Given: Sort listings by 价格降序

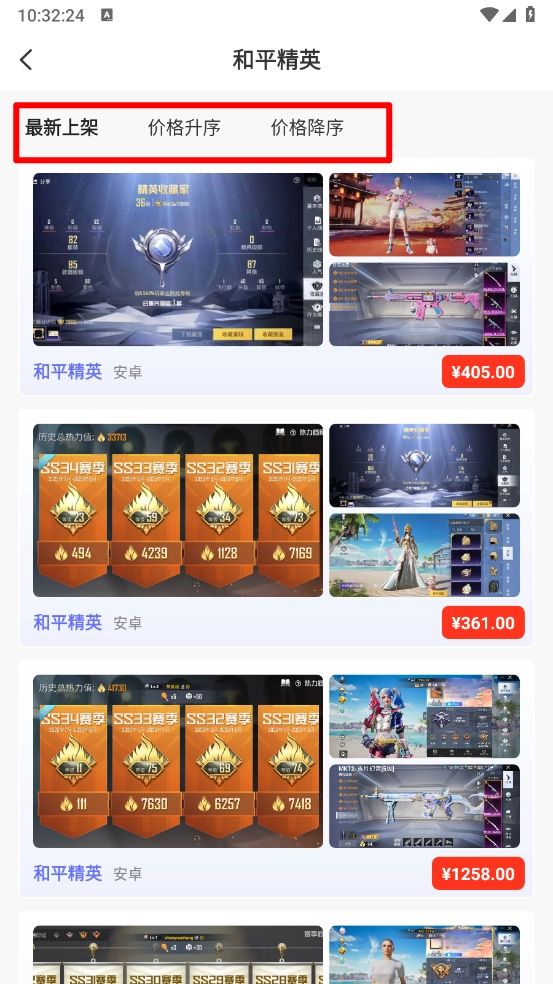Looking at the screenshot, I should point(307,127).
